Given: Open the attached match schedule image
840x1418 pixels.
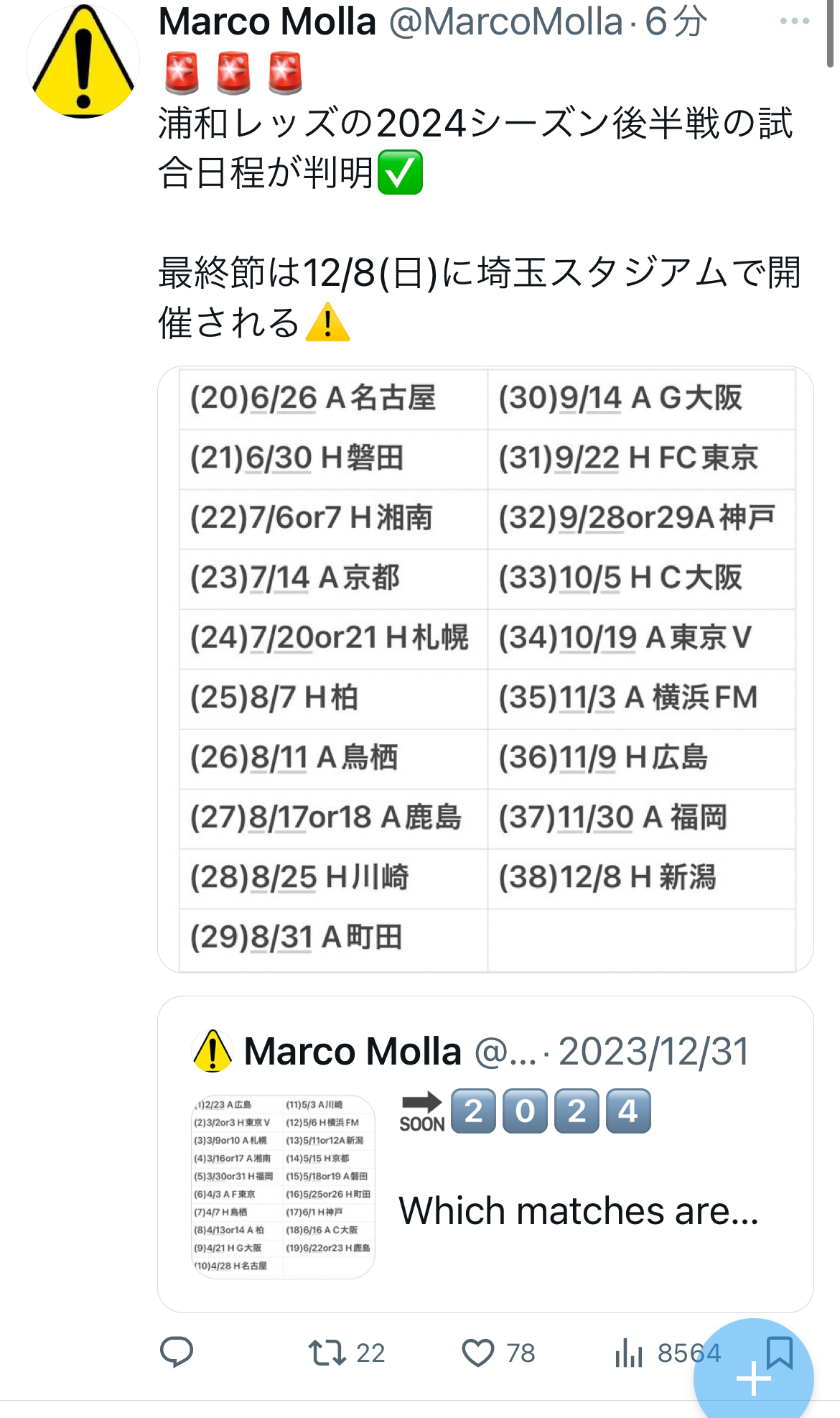Looking at the screenshot, I should [485, 669].
